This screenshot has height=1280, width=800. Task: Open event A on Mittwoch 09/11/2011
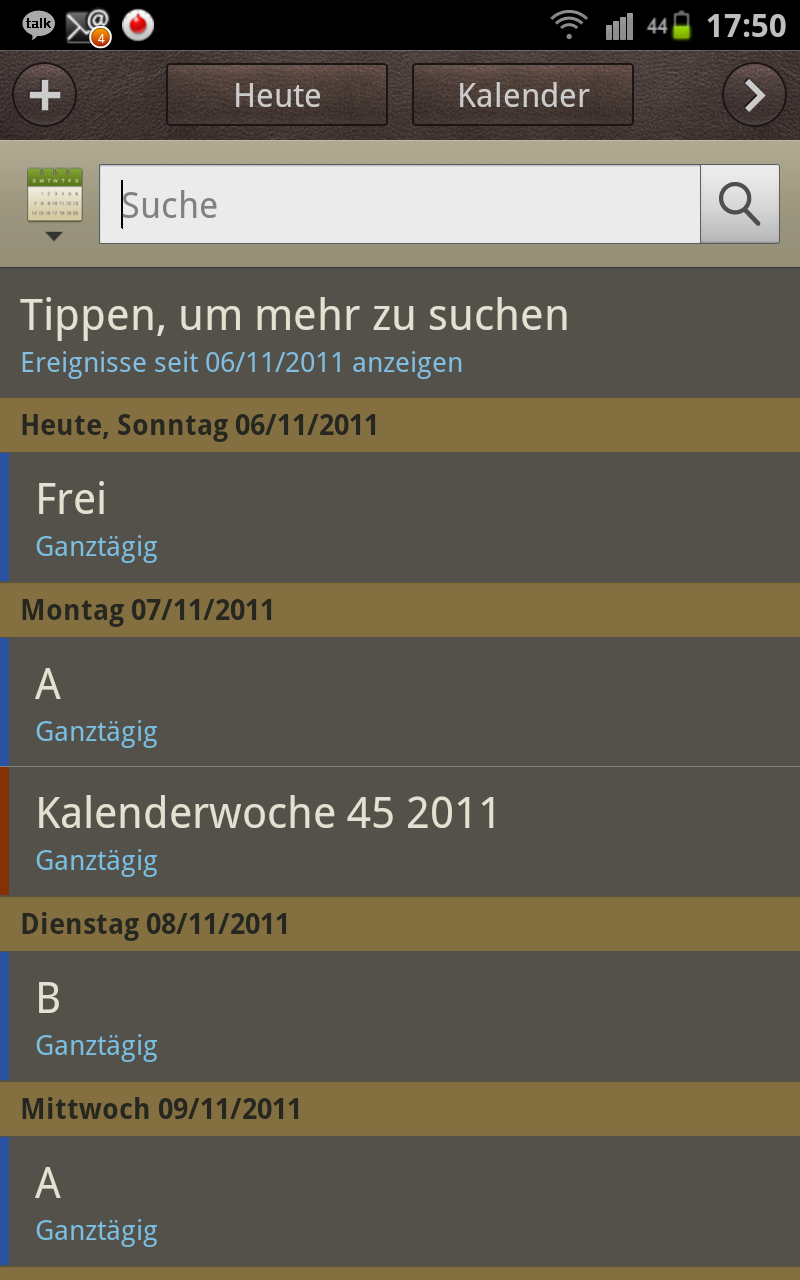(400, 1201)
